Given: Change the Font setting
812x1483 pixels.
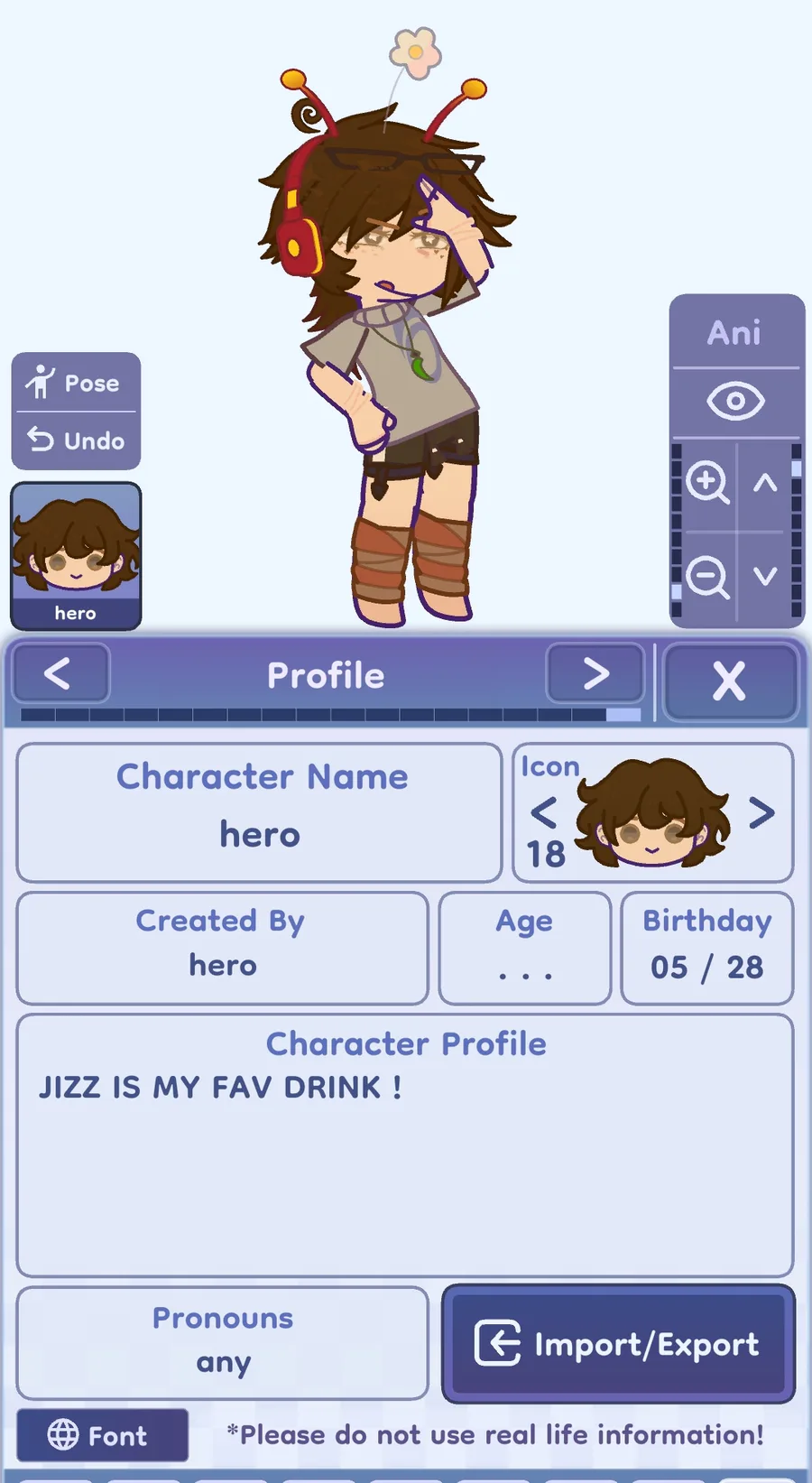Looking at the screenshot, I should 101,1435.
